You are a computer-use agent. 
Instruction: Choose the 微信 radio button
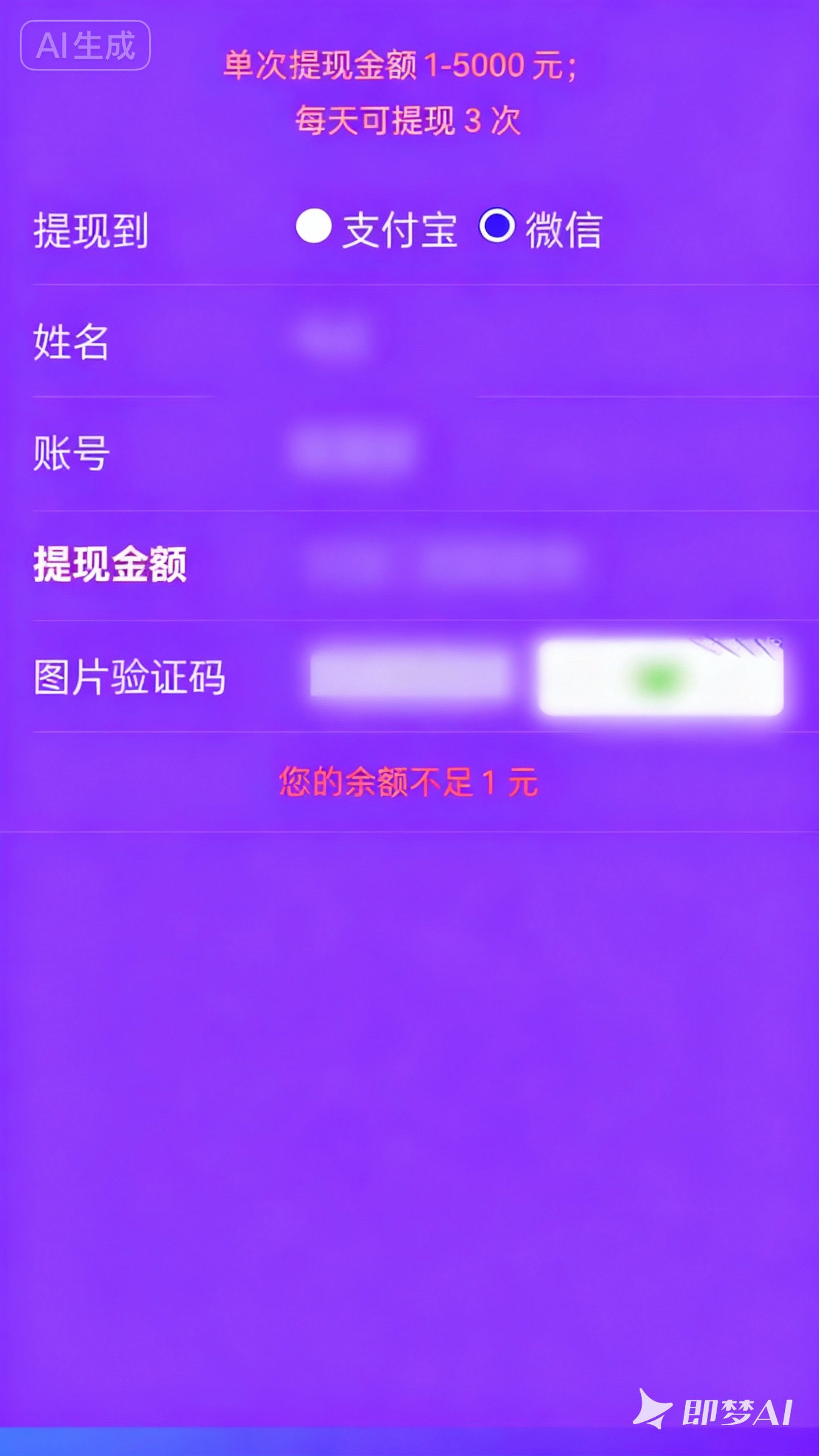[497, 226]
